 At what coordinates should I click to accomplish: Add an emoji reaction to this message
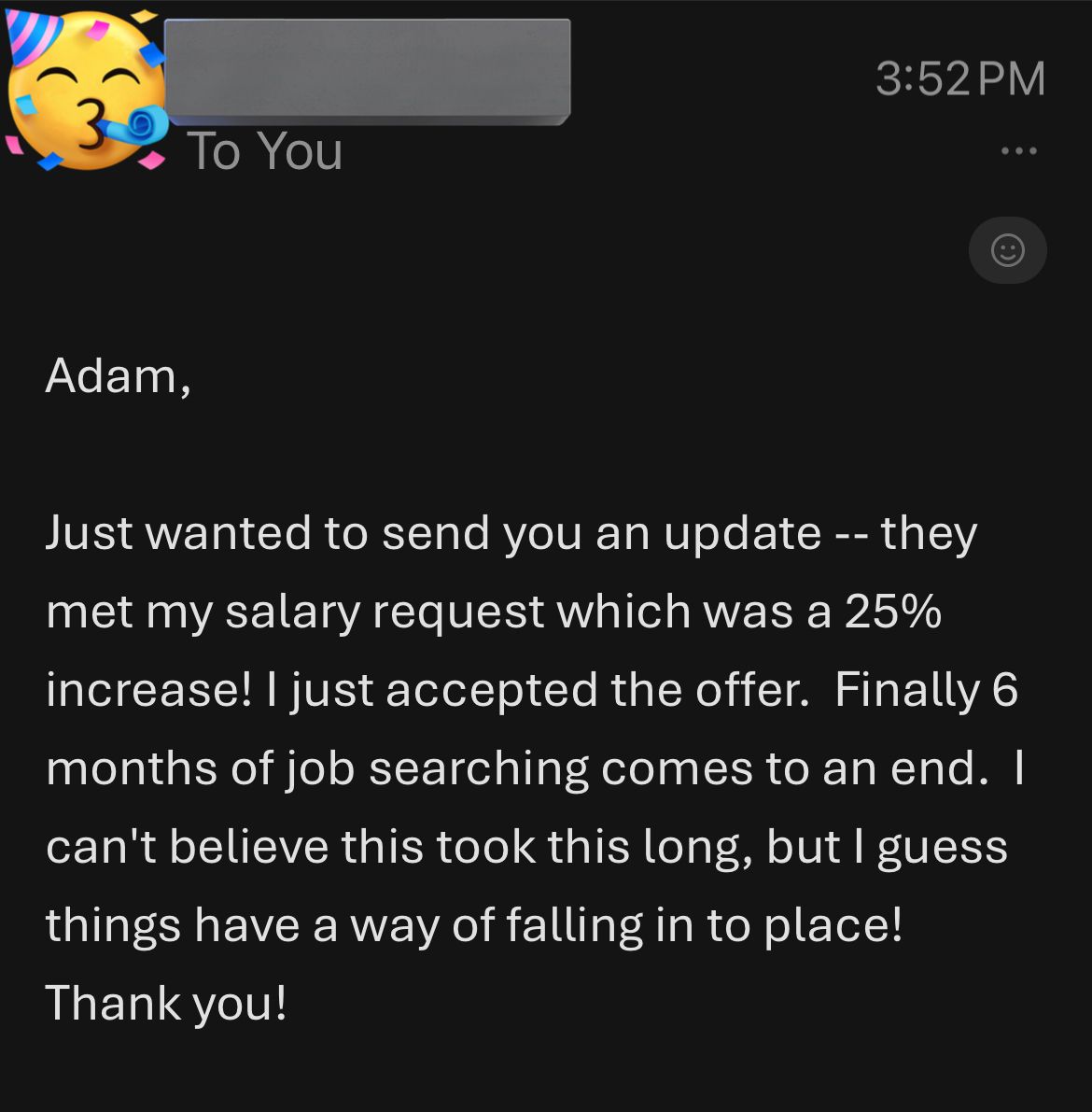click(x=1007, y=250)
